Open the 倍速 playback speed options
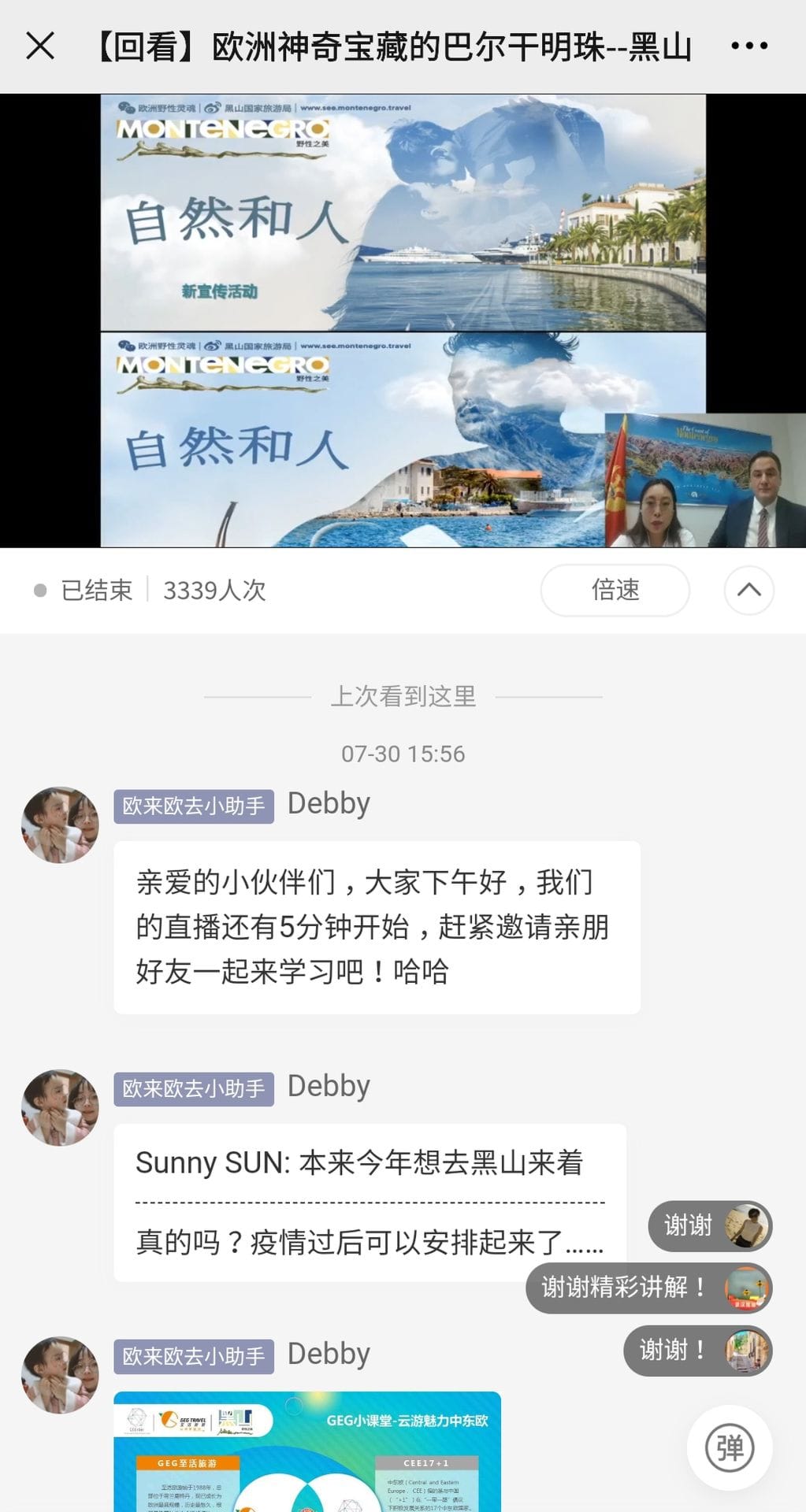Image resolution: width=806 pixels, height=1512 pixels. [615, 590]
